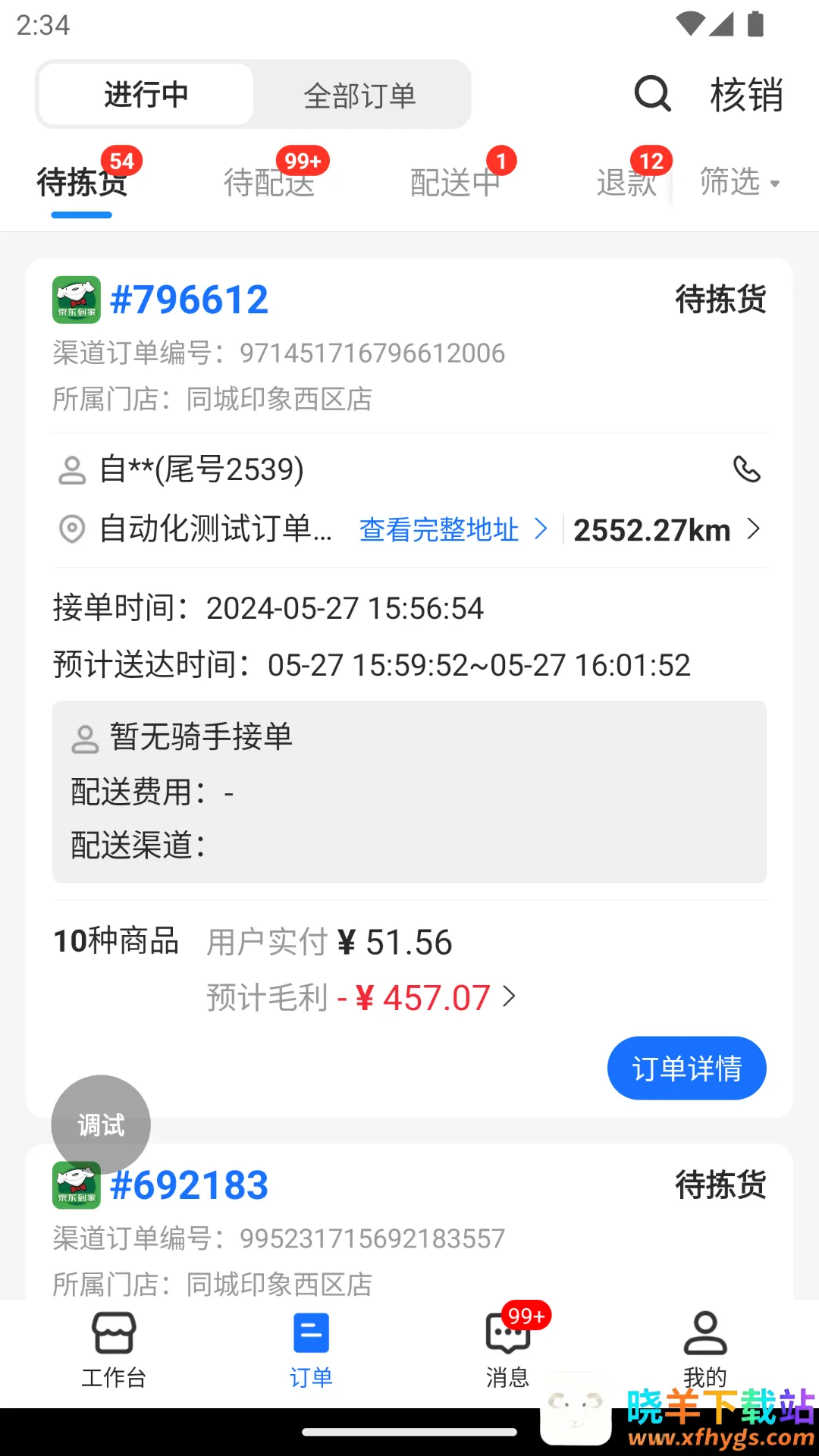
Task: Open 订单详情 for order #796612
Action: 686,1068
